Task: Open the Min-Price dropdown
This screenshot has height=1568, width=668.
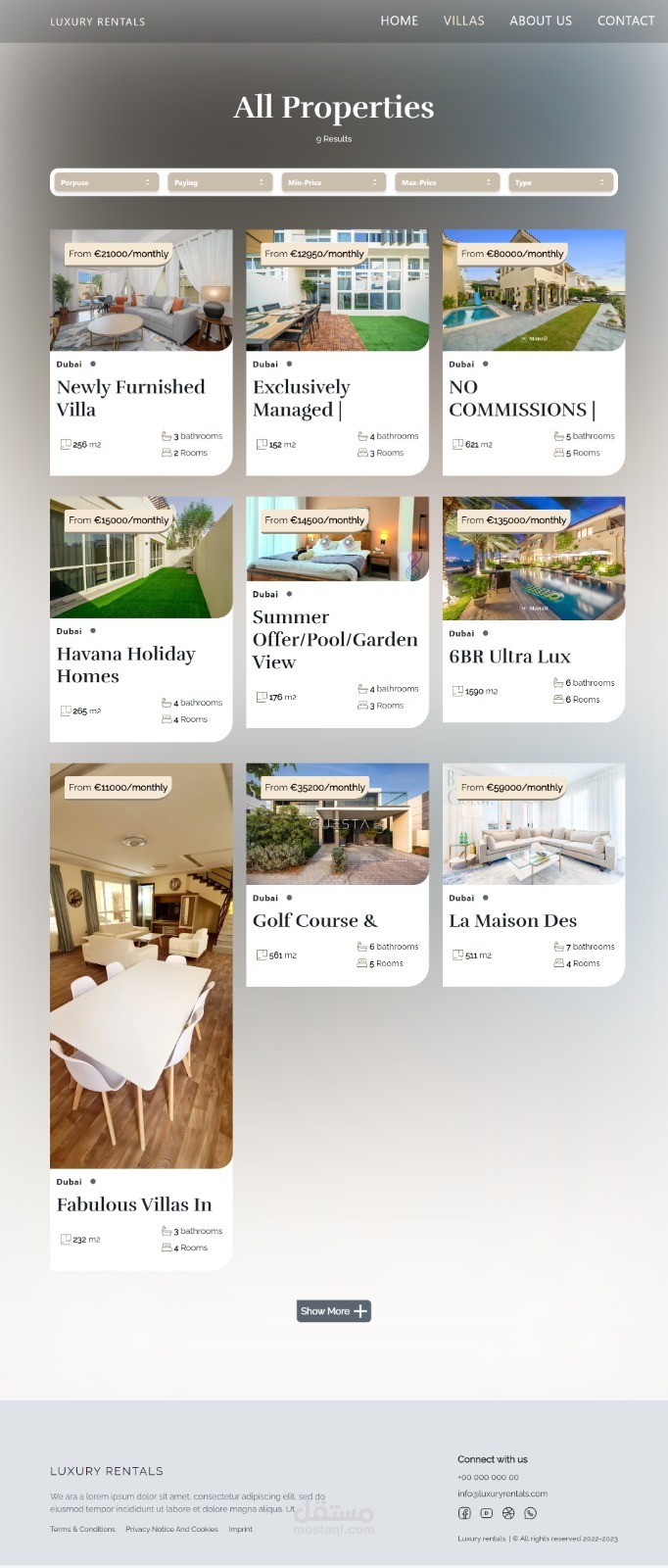Action: point(334,182)
